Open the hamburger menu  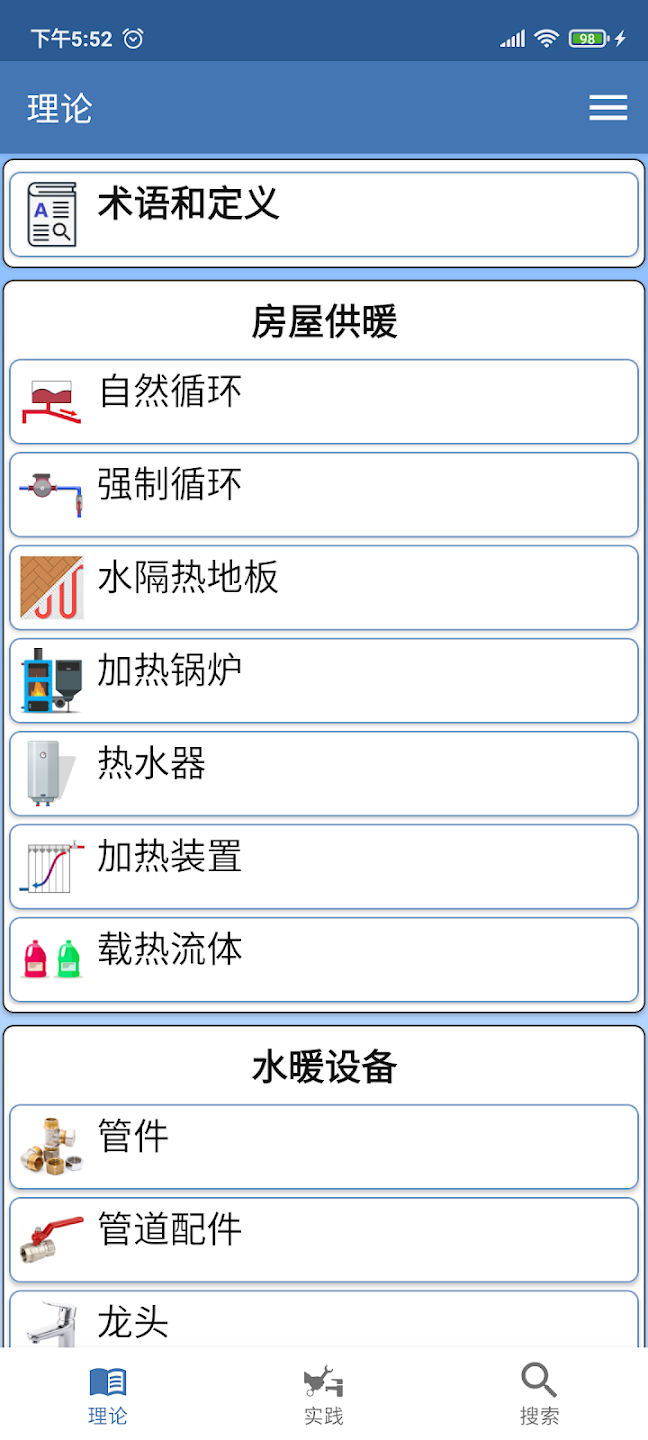click(608, 108)
